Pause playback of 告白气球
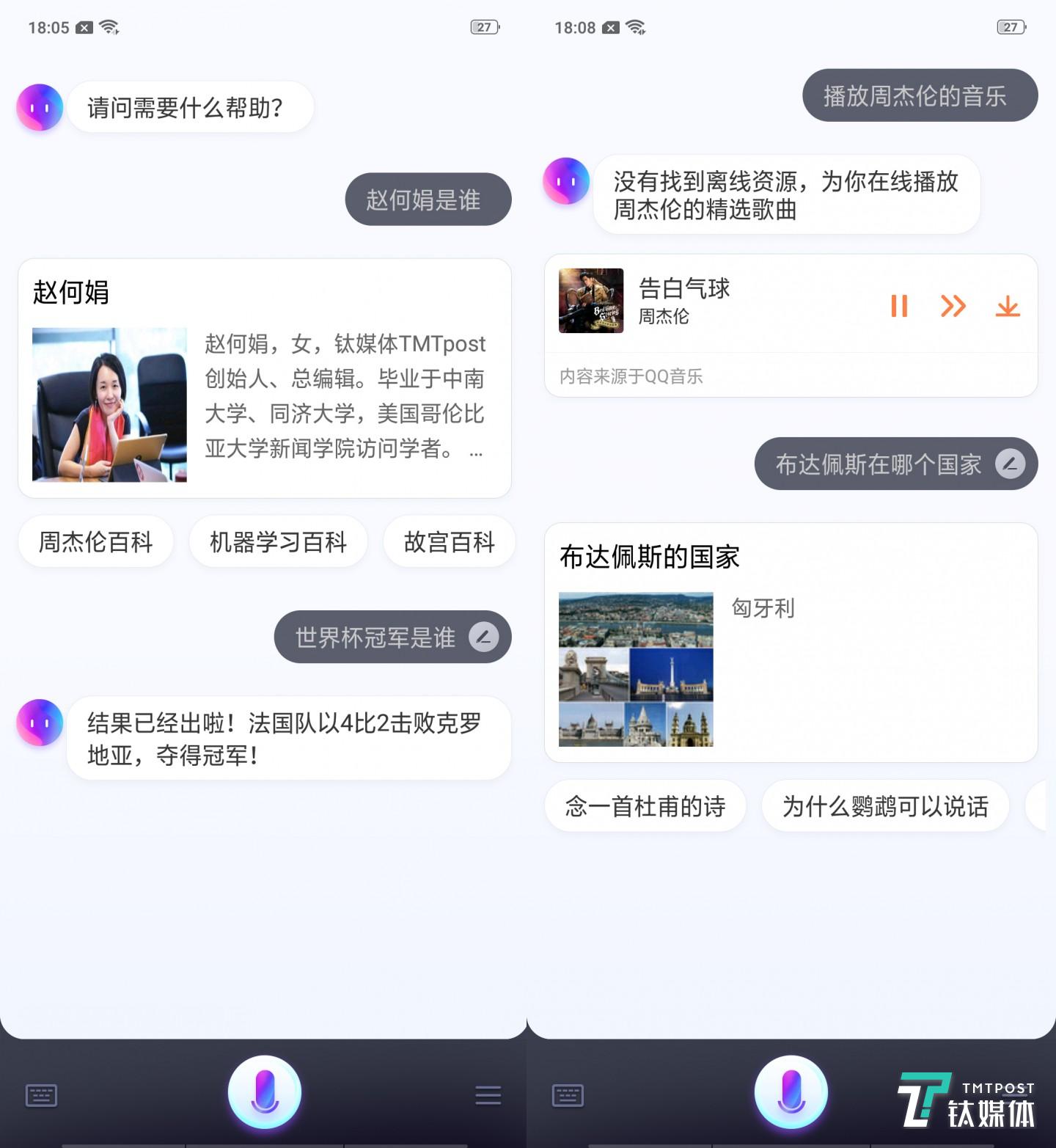Viewport: 1056px width, 1148px height. (x=900, y=307)
